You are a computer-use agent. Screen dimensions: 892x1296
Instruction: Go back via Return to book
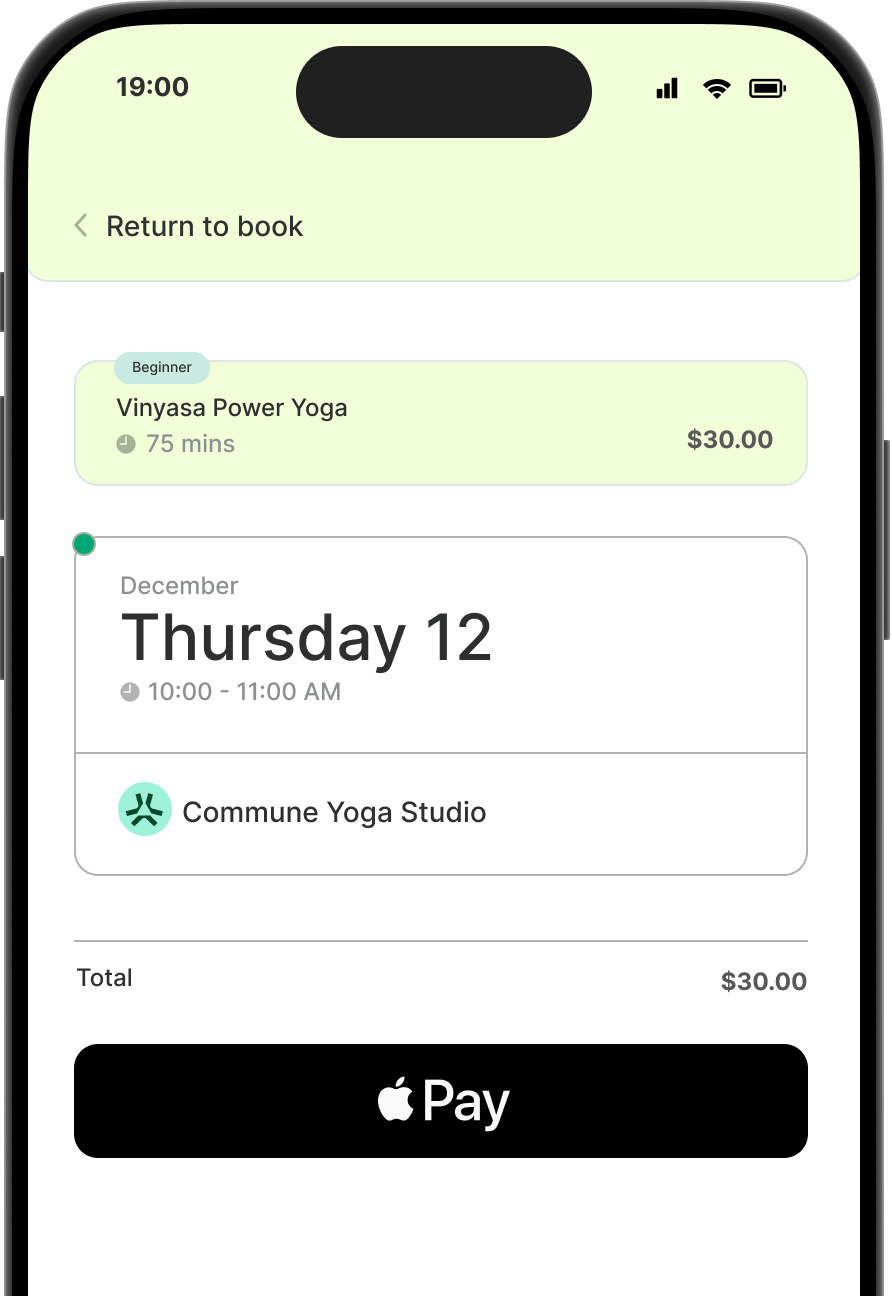tap(190, 226)
